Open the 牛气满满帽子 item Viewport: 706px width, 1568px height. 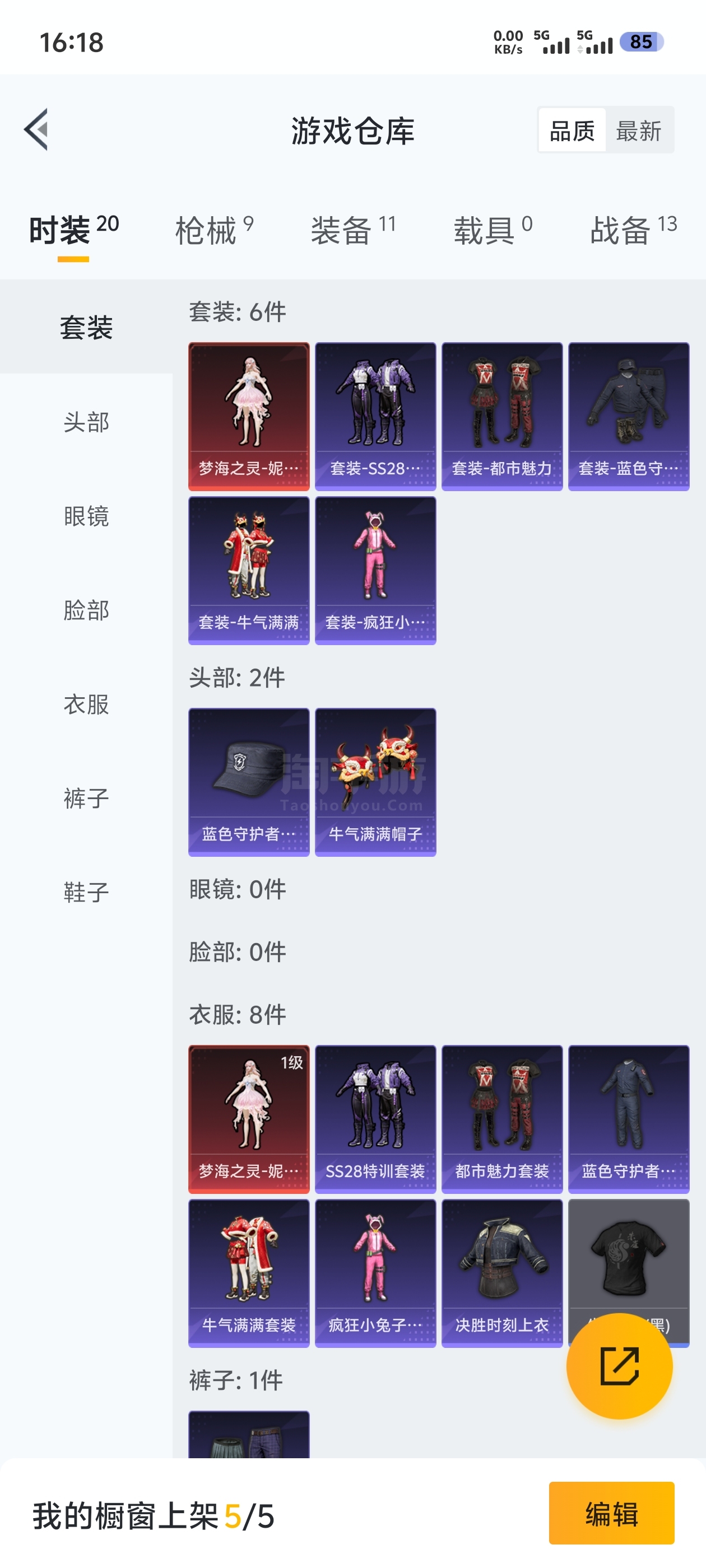pos(375,782)
